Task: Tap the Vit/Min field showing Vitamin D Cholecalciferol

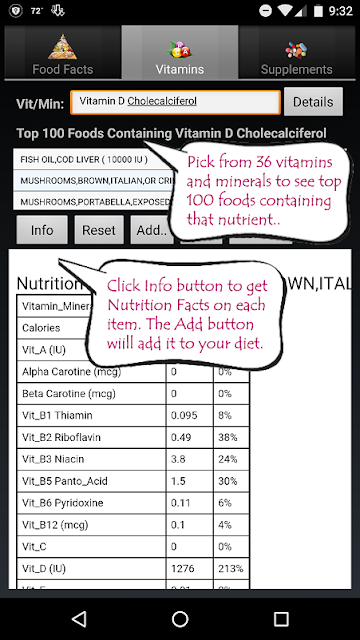Action: 176,102
